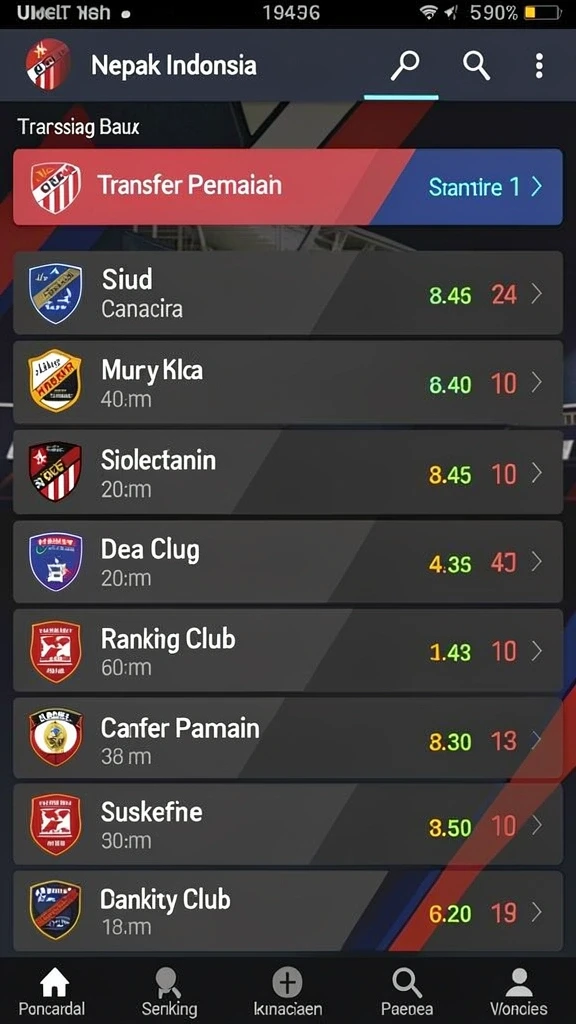576x1024 pixels.
Task: Switch to the Senking tab
Action: 169,992
